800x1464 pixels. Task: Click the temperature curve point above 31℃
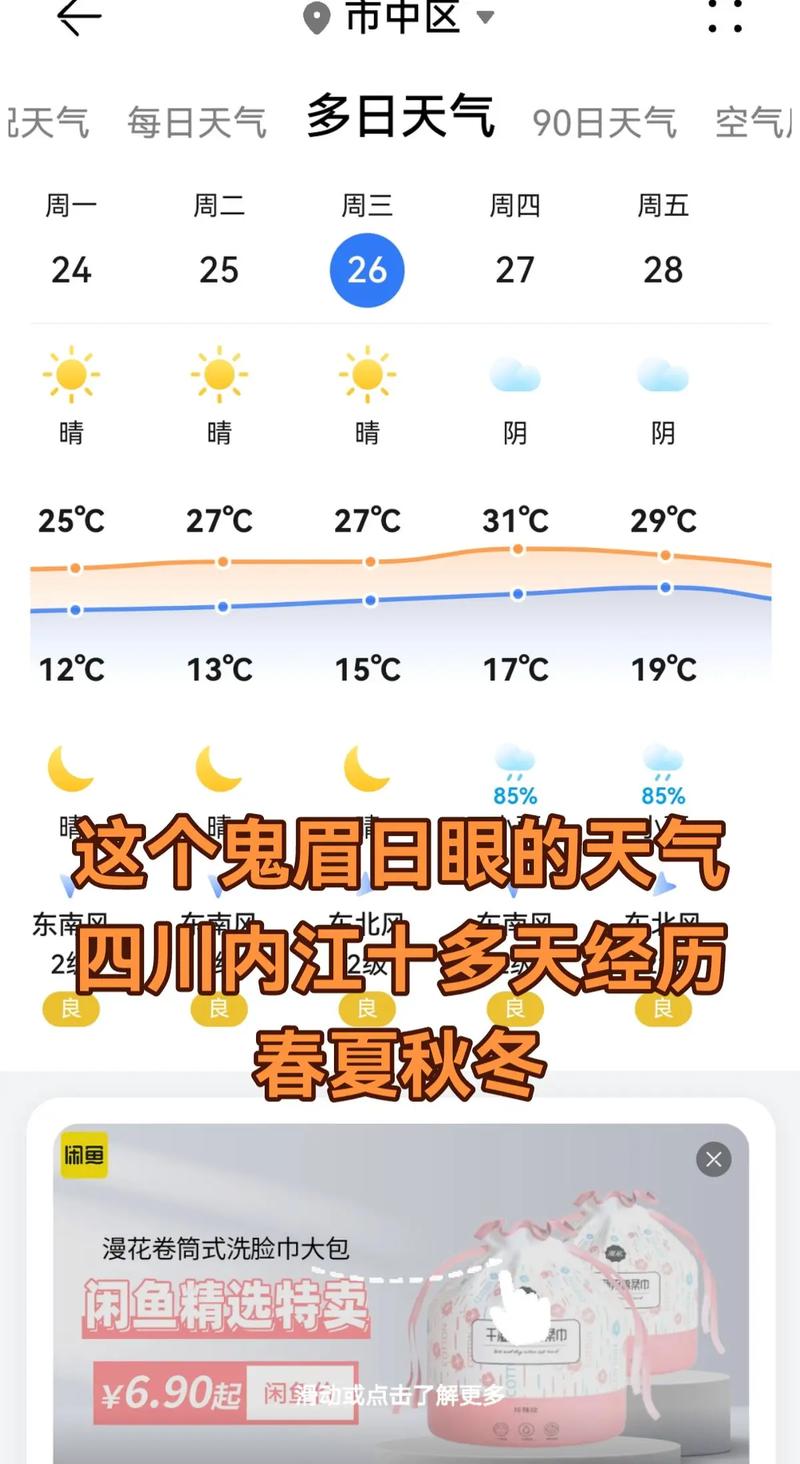click(x=516, y=548)
